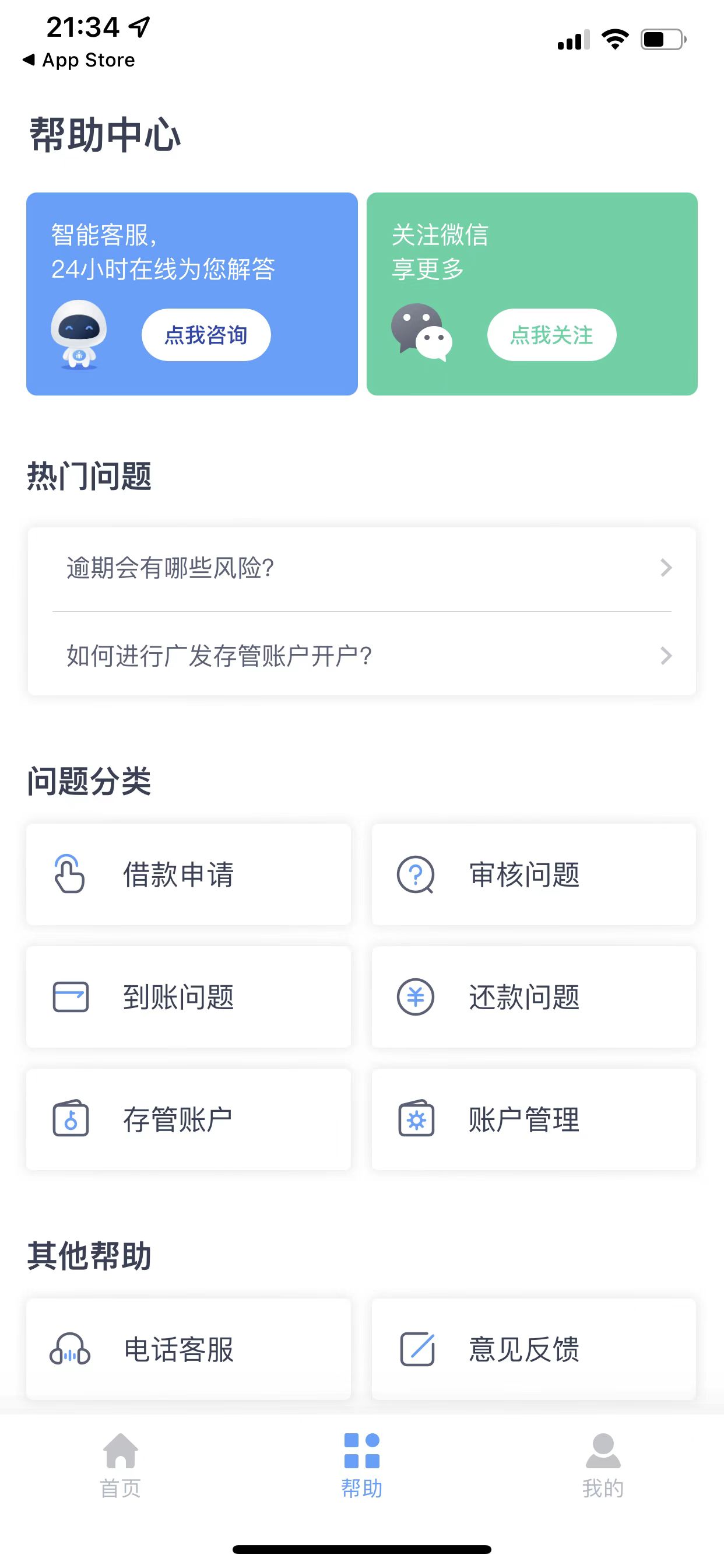This screenshot has width=724, height=1568.
Task: Select the 审核问题 category
Action: [533, 874]
